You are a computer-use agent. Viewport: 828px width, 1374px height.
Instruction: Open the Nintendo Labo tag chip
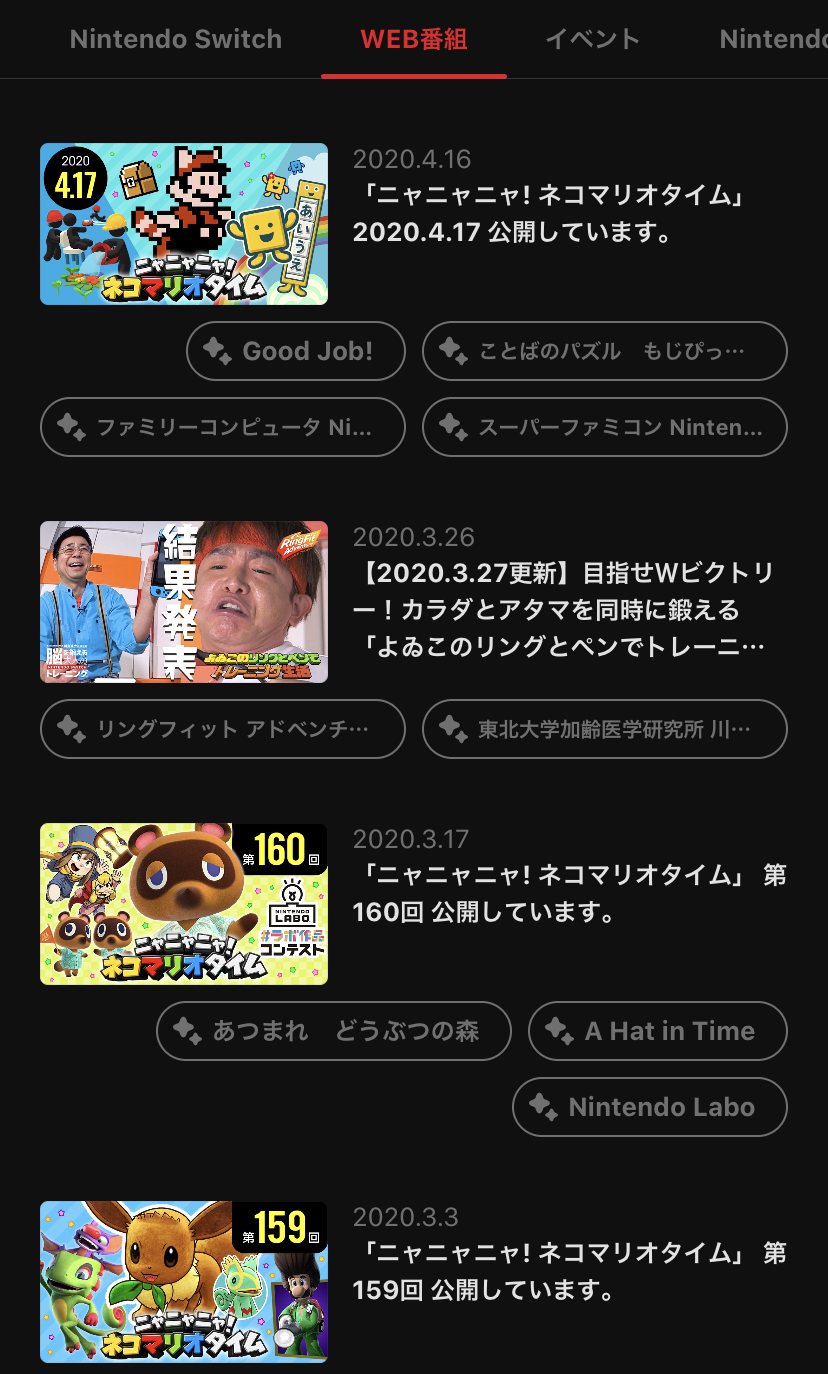coord(650,1107)
